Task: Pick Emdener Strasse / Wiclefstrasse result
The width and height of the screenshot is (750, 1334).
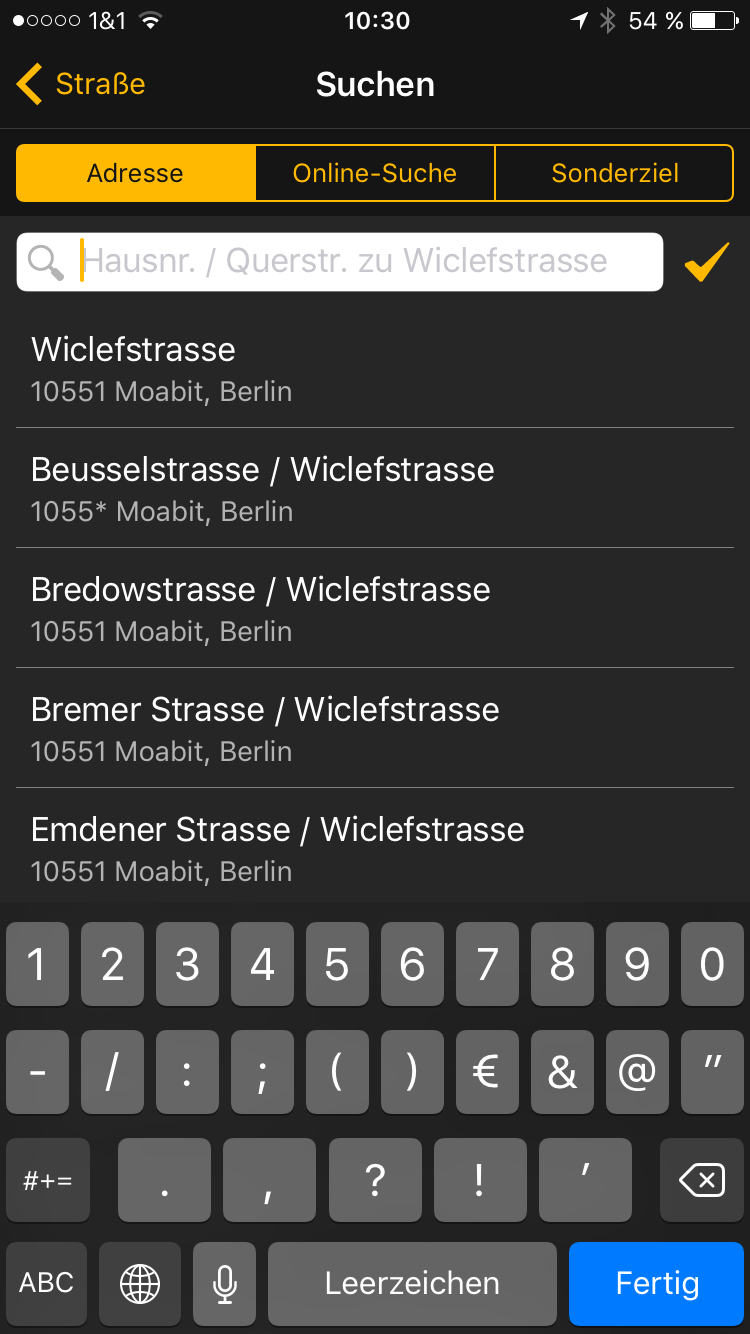Action: click(375, 848)
